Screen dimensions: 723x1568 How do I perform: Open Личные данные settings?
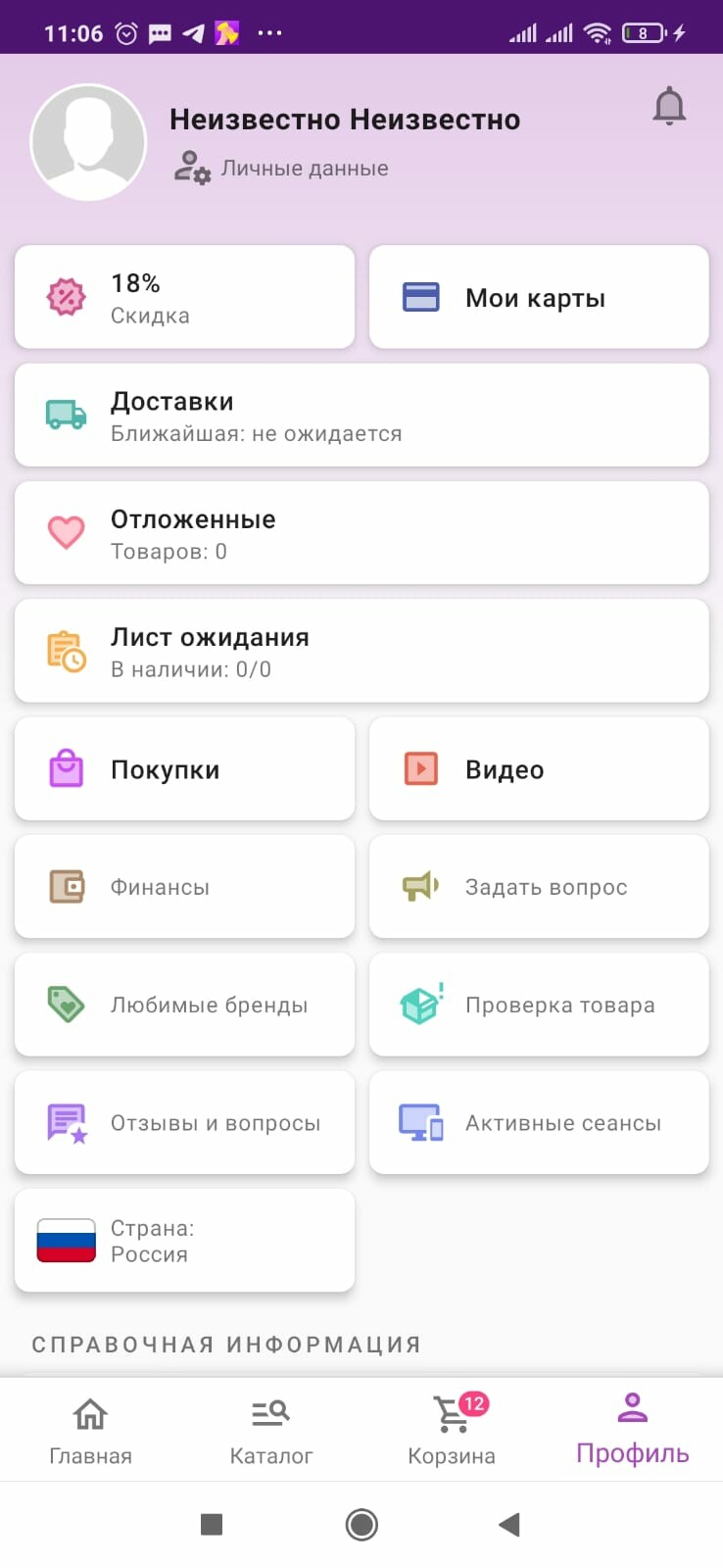coord(281,168)
